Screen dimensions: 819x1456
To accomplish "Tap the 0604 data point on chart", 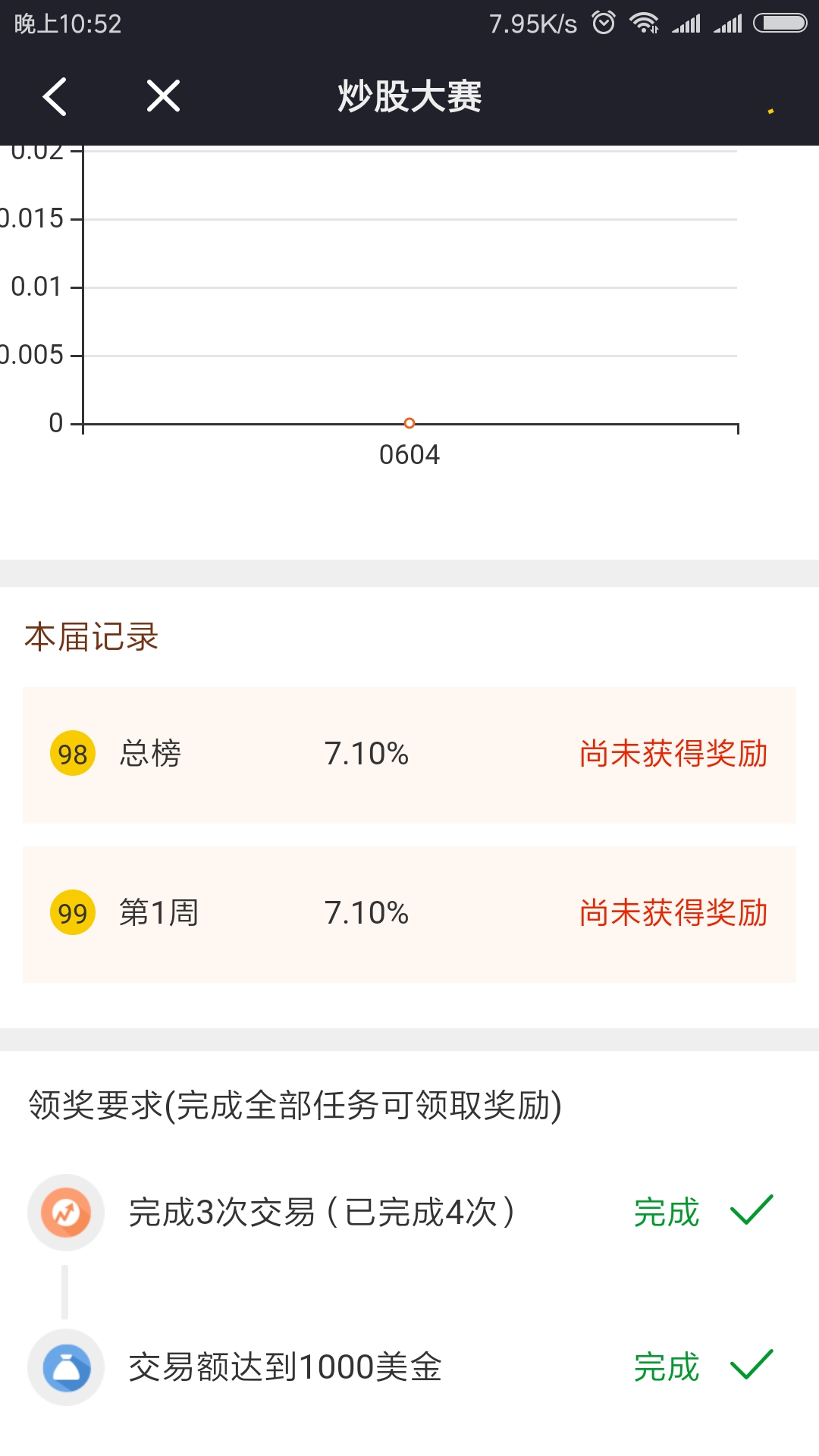I will click(x=409, y=423).
